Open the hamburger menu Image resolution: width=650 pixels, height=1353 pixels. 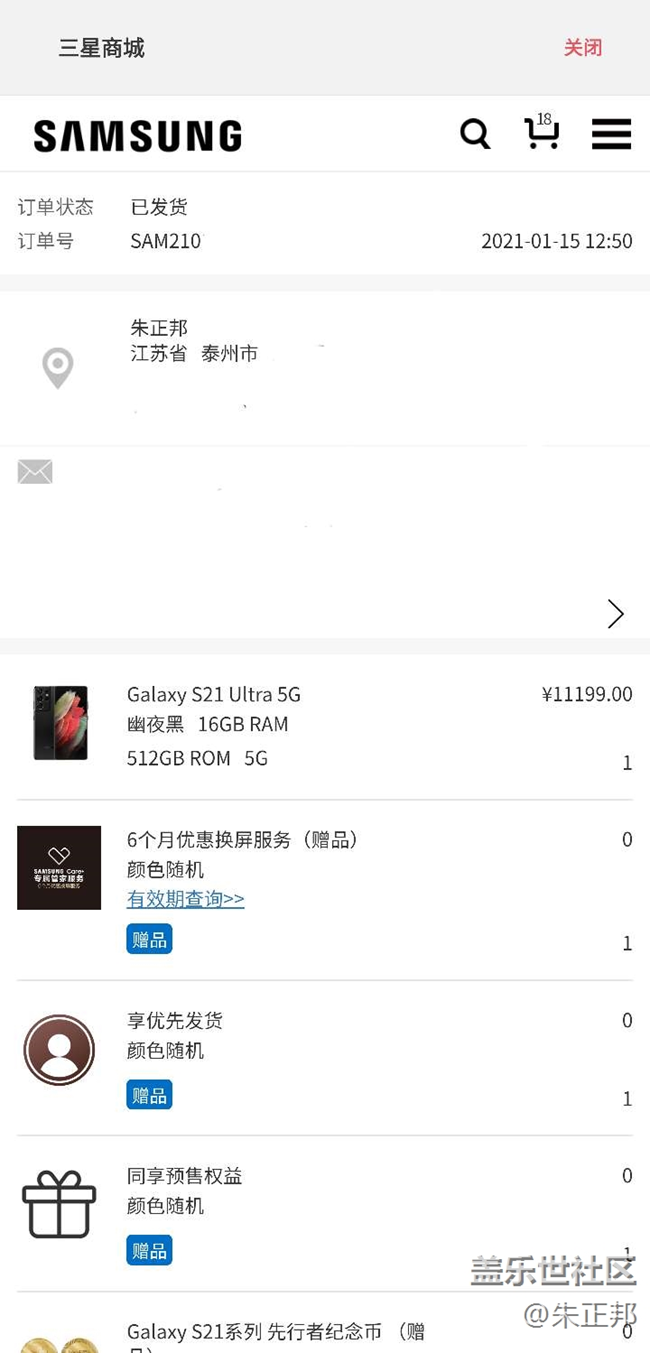tap(611, 134)
